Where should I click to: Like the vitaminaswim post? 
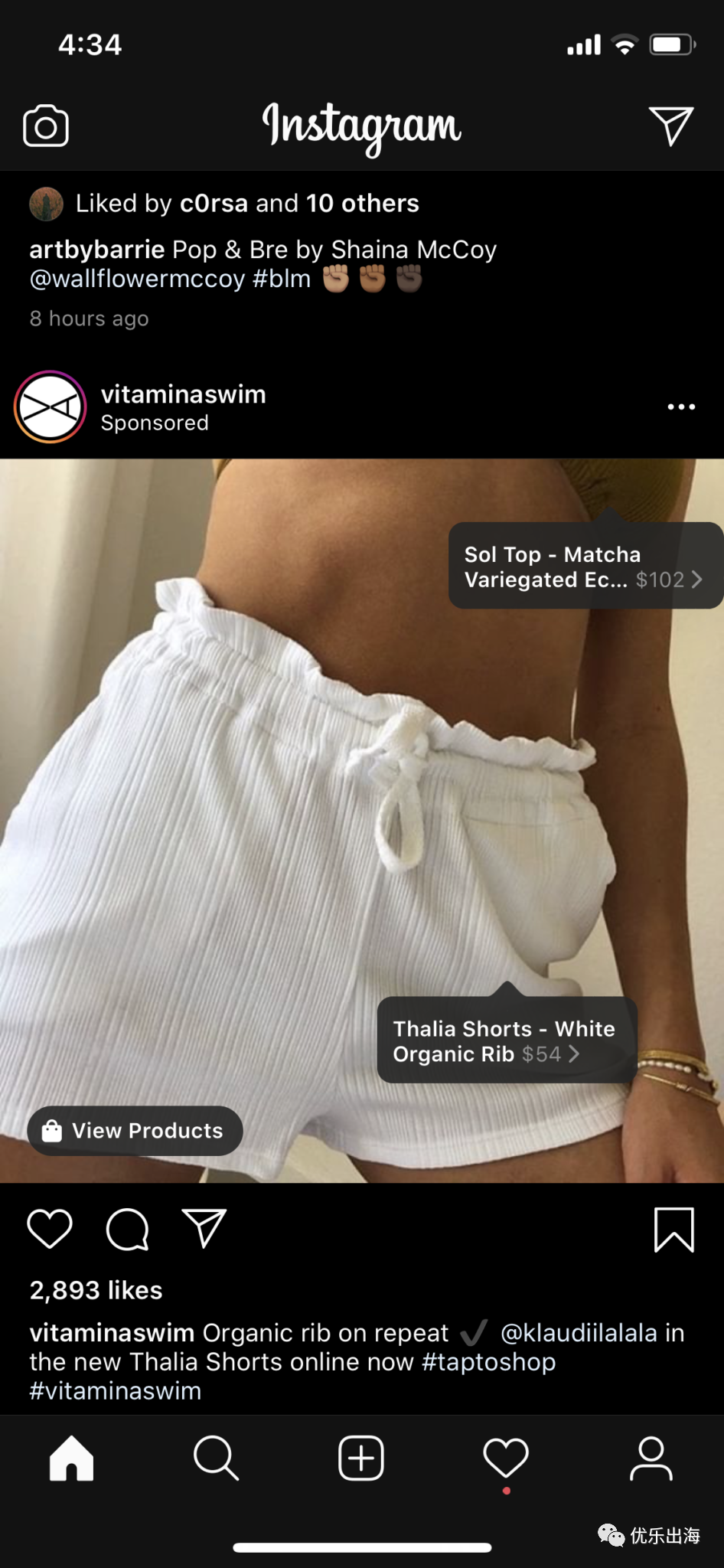(x=50, y=1229)
